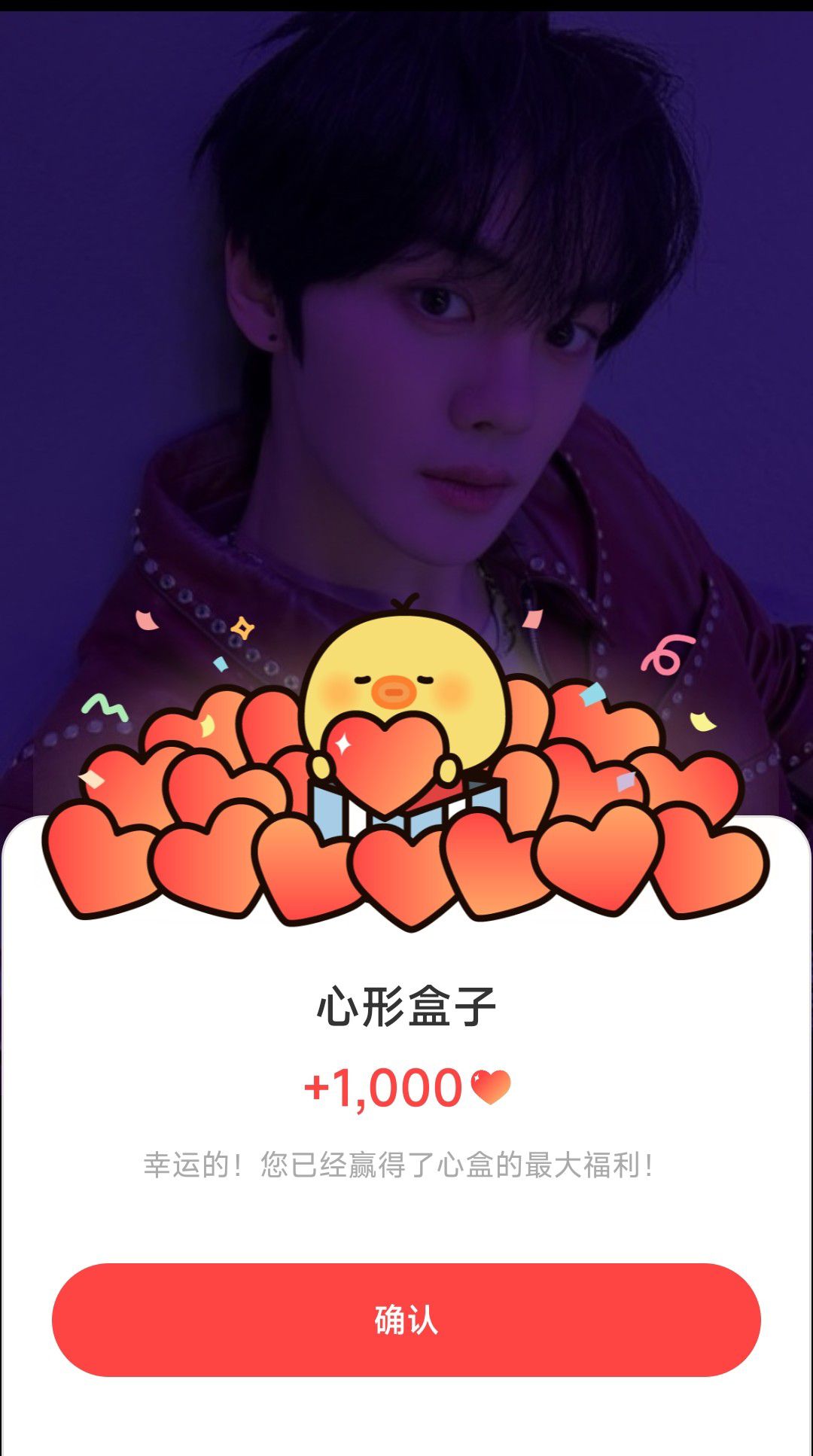Click the yellow confetti piece on the right

tap(702, 721)
